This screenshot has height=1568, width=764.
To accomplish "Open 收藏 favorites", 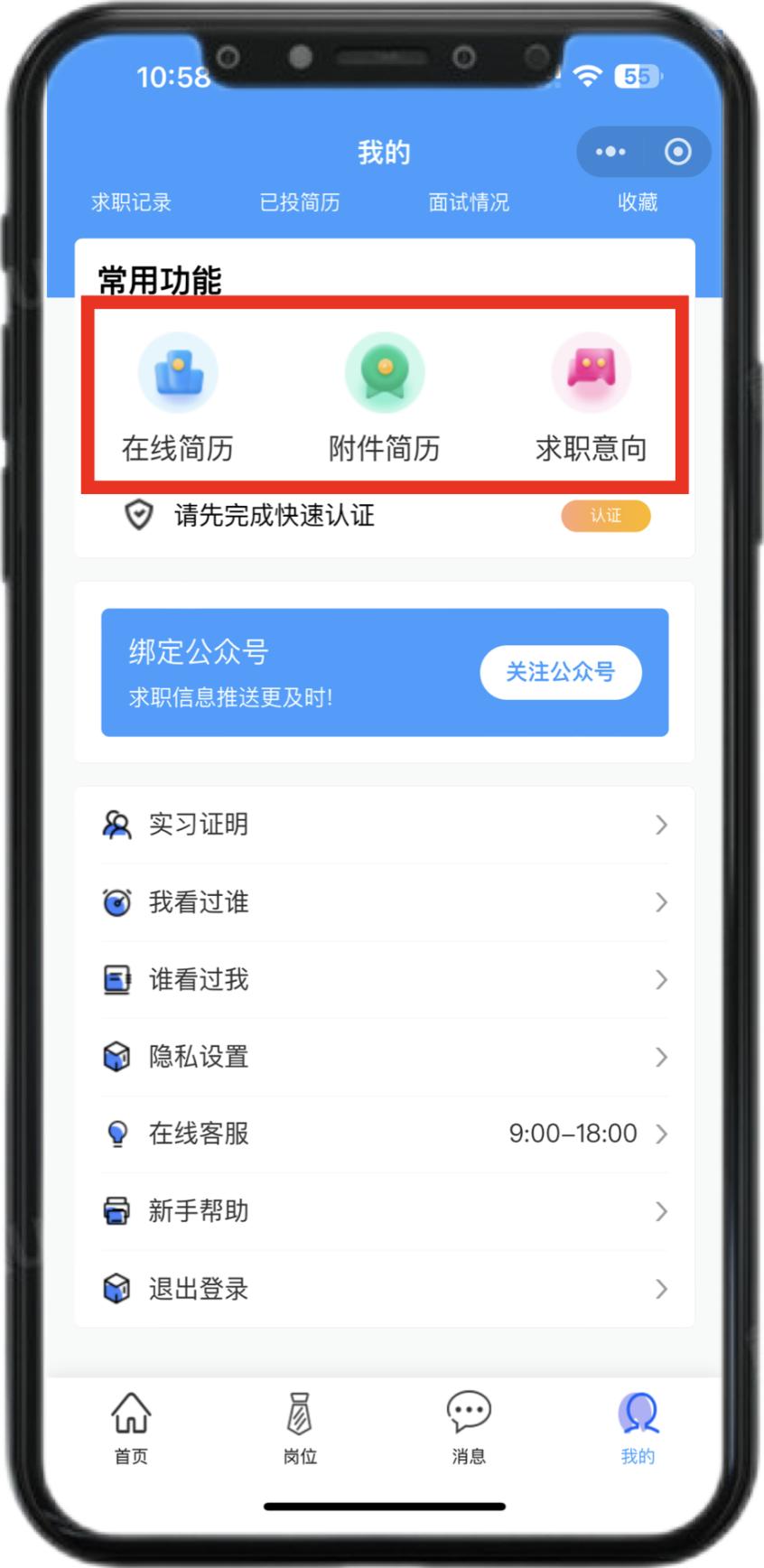I will [x=638, y=202].
